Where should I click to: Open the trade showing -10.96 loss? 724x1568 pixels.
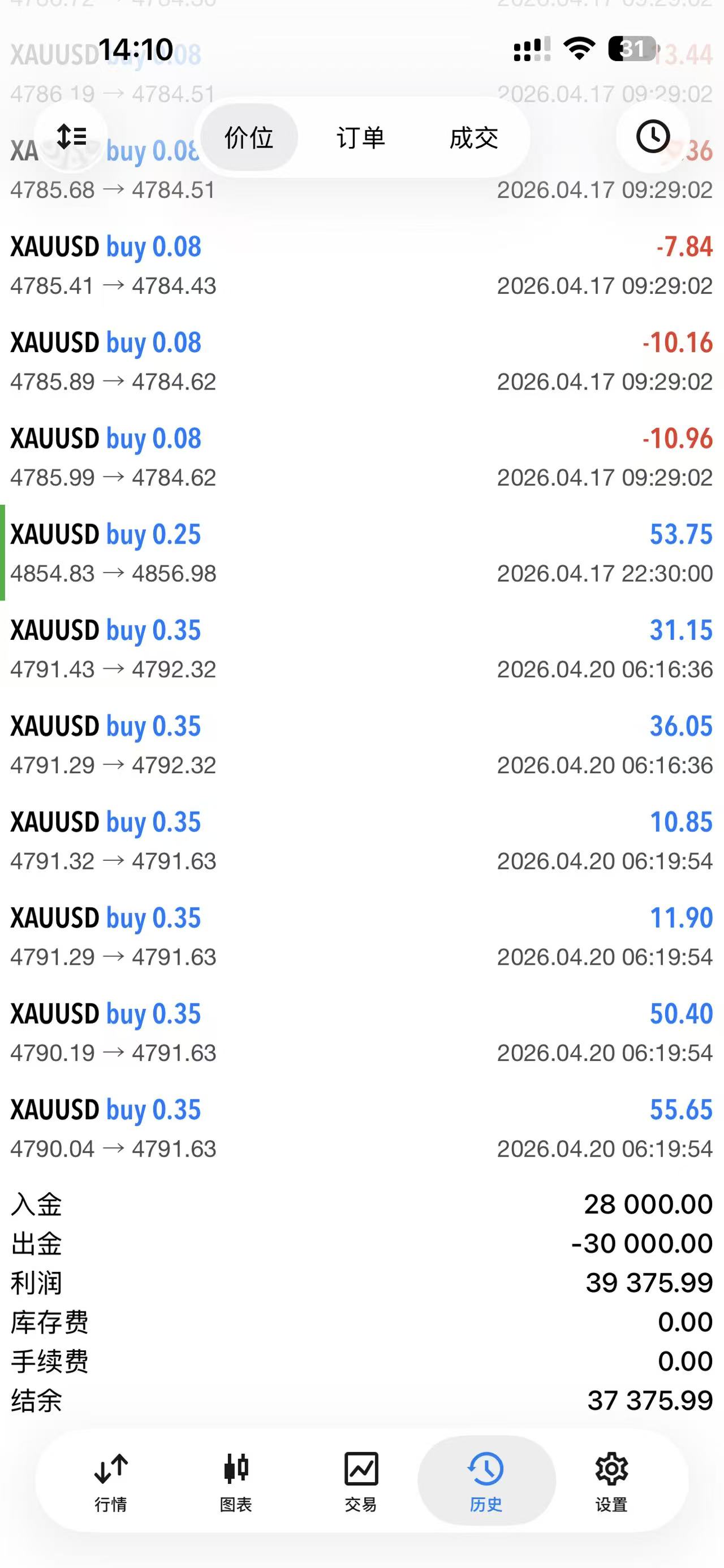[361, 457]
